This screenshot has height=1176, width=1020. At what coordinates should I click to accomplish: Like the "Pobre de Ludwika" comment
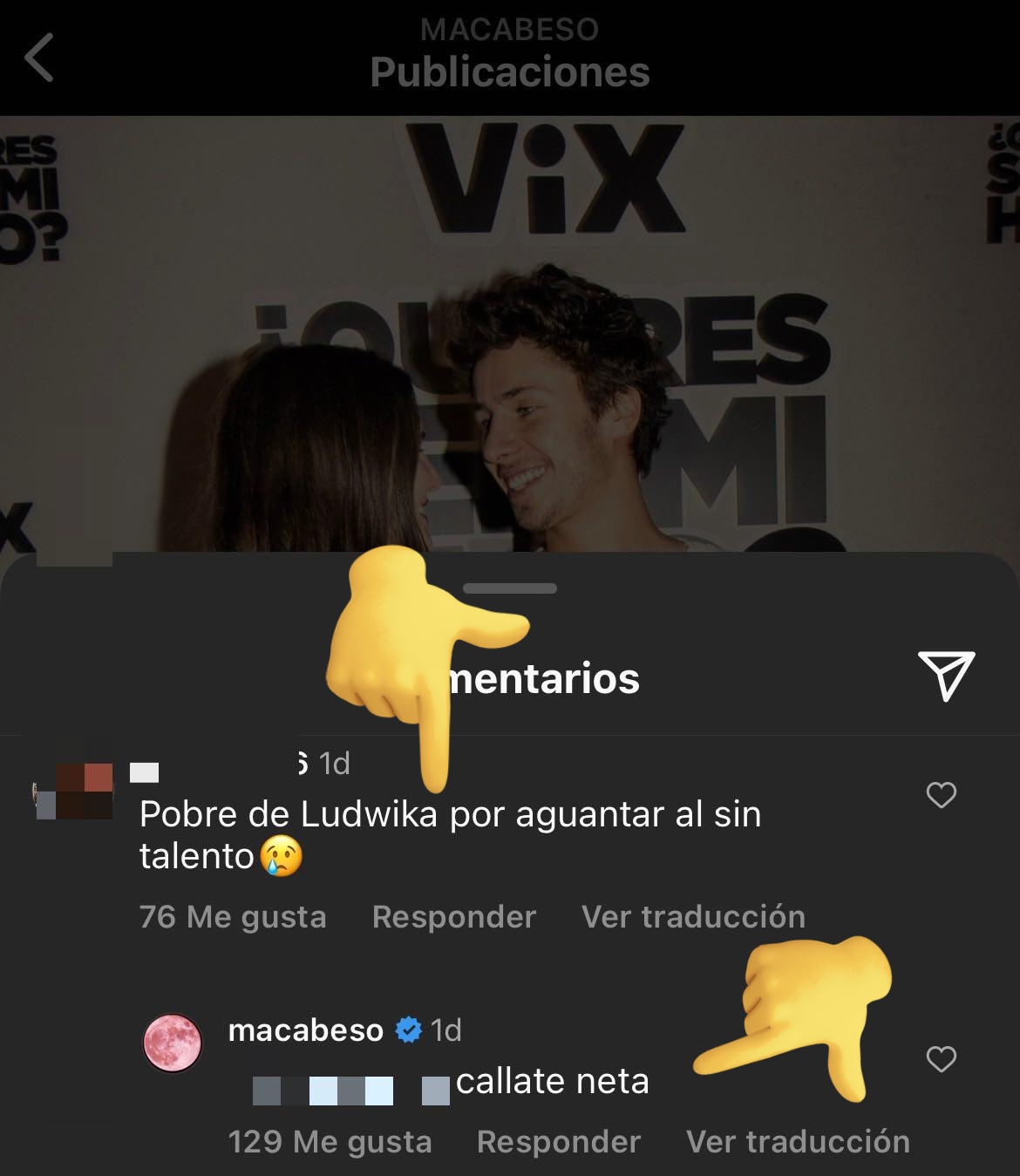(941, 795)
